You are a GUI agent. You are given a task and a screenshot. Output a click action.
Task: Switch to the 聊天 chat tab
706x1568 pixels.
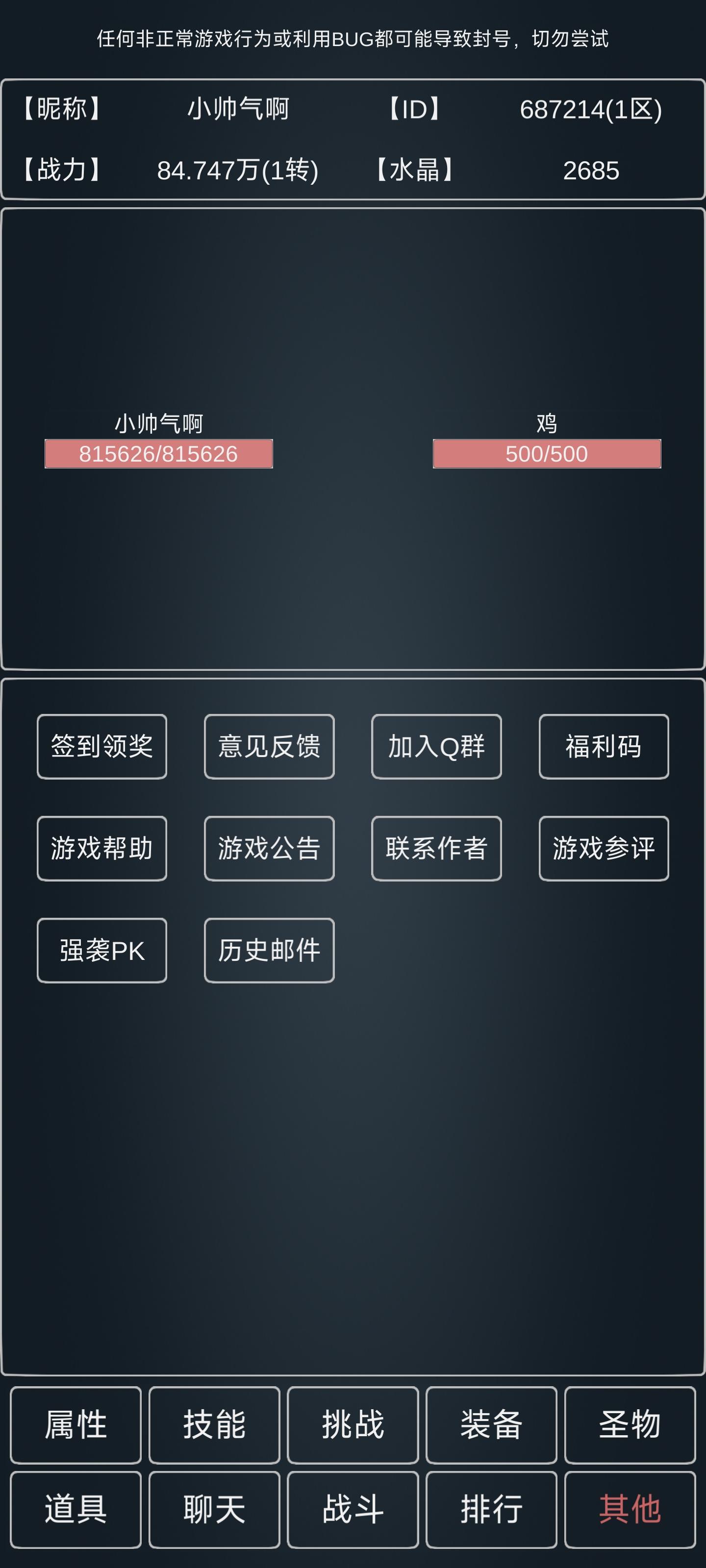pos(214,1509)
